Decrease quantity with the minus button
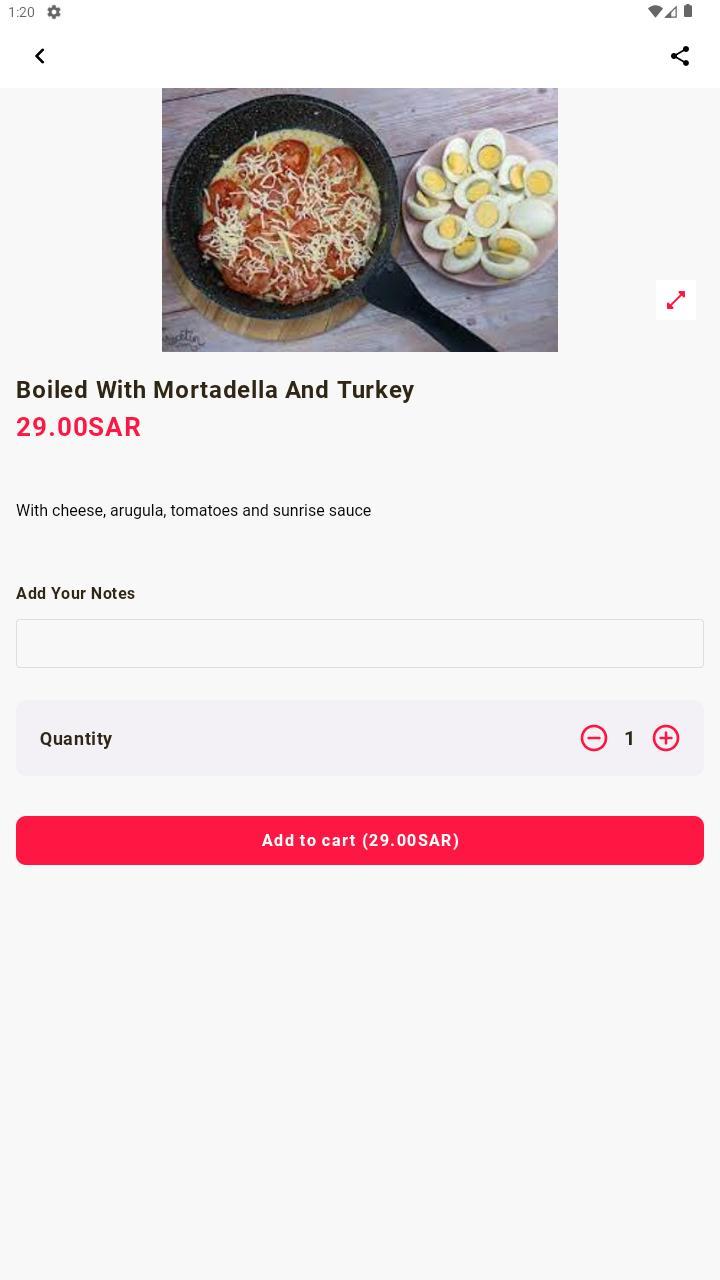Image resolution: width=720 pixels, height=1280 pixels. point(594,738)
